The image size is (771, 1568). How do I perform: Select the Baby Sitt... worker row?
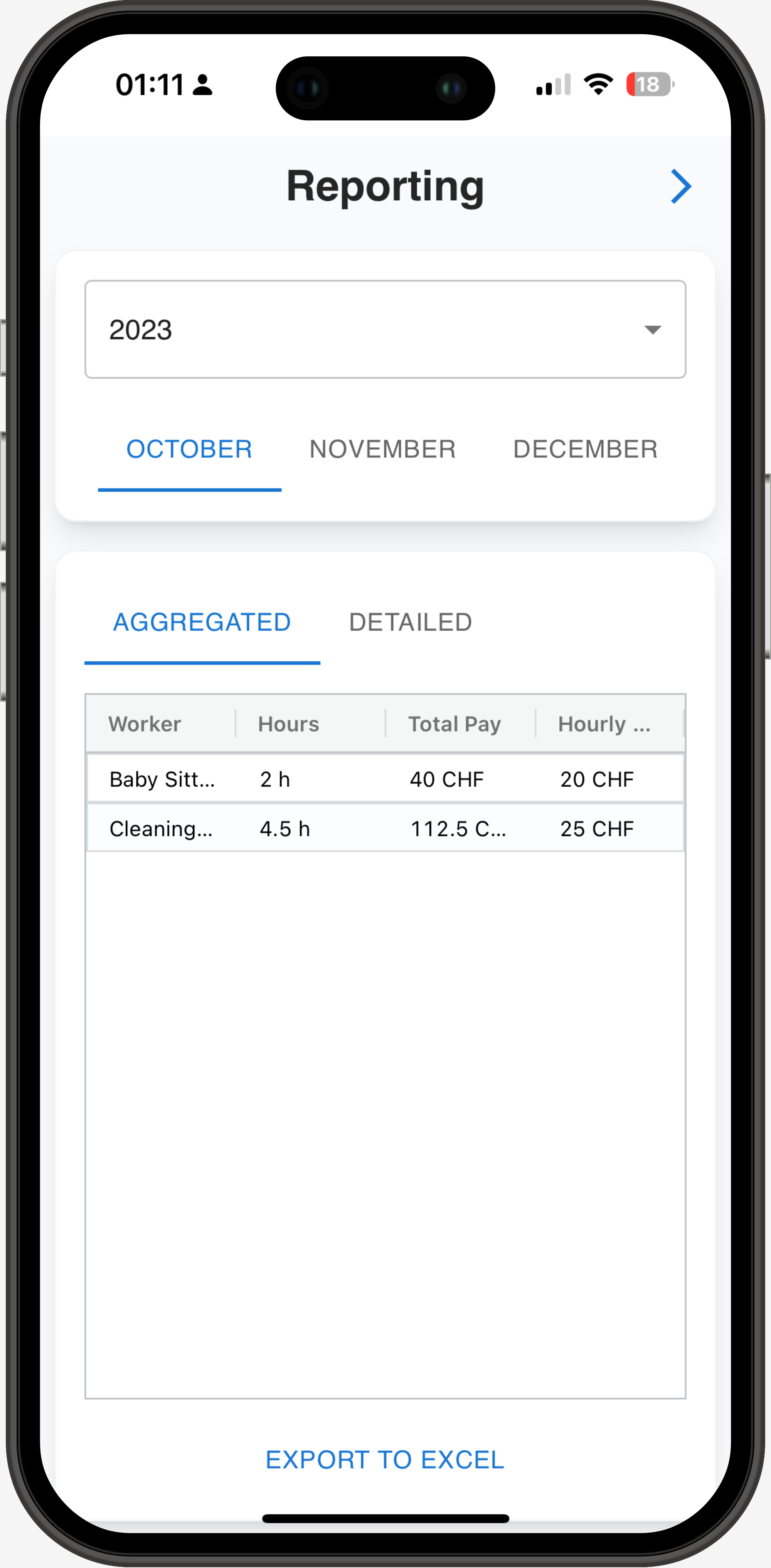click(385, 779)
